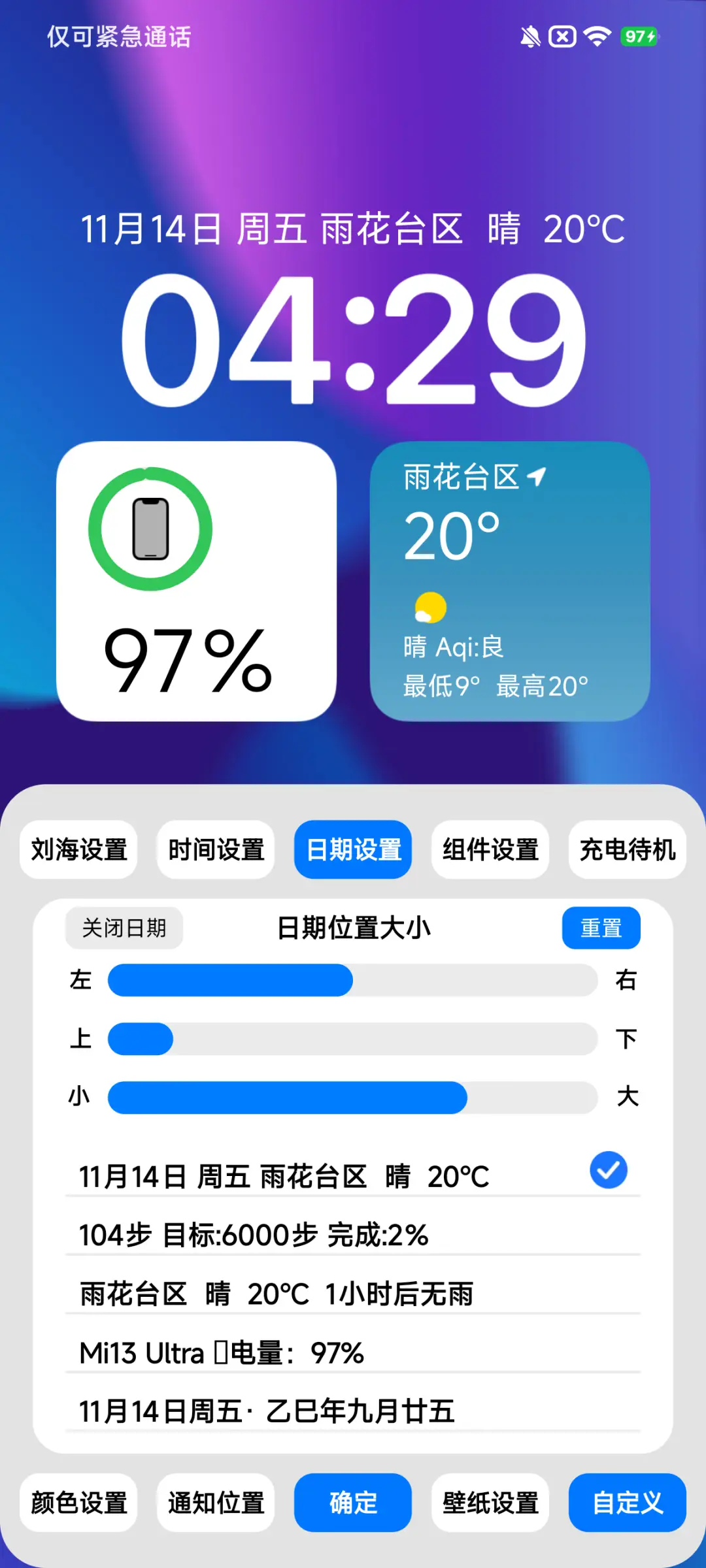Switch to the 时间设置 tab

pyautogui.click(x=215, y=849)
